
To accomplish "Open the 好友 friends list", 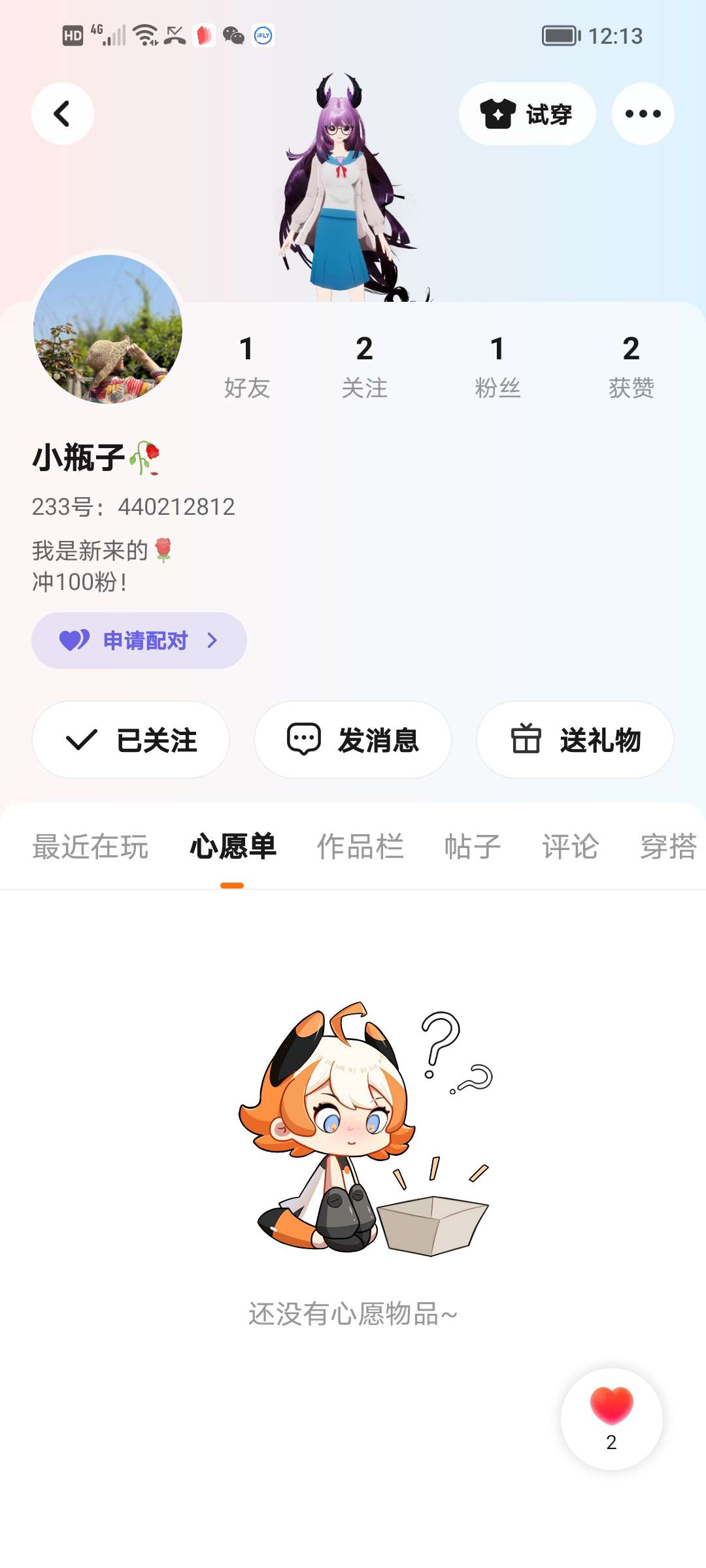I will click(246, 366).
